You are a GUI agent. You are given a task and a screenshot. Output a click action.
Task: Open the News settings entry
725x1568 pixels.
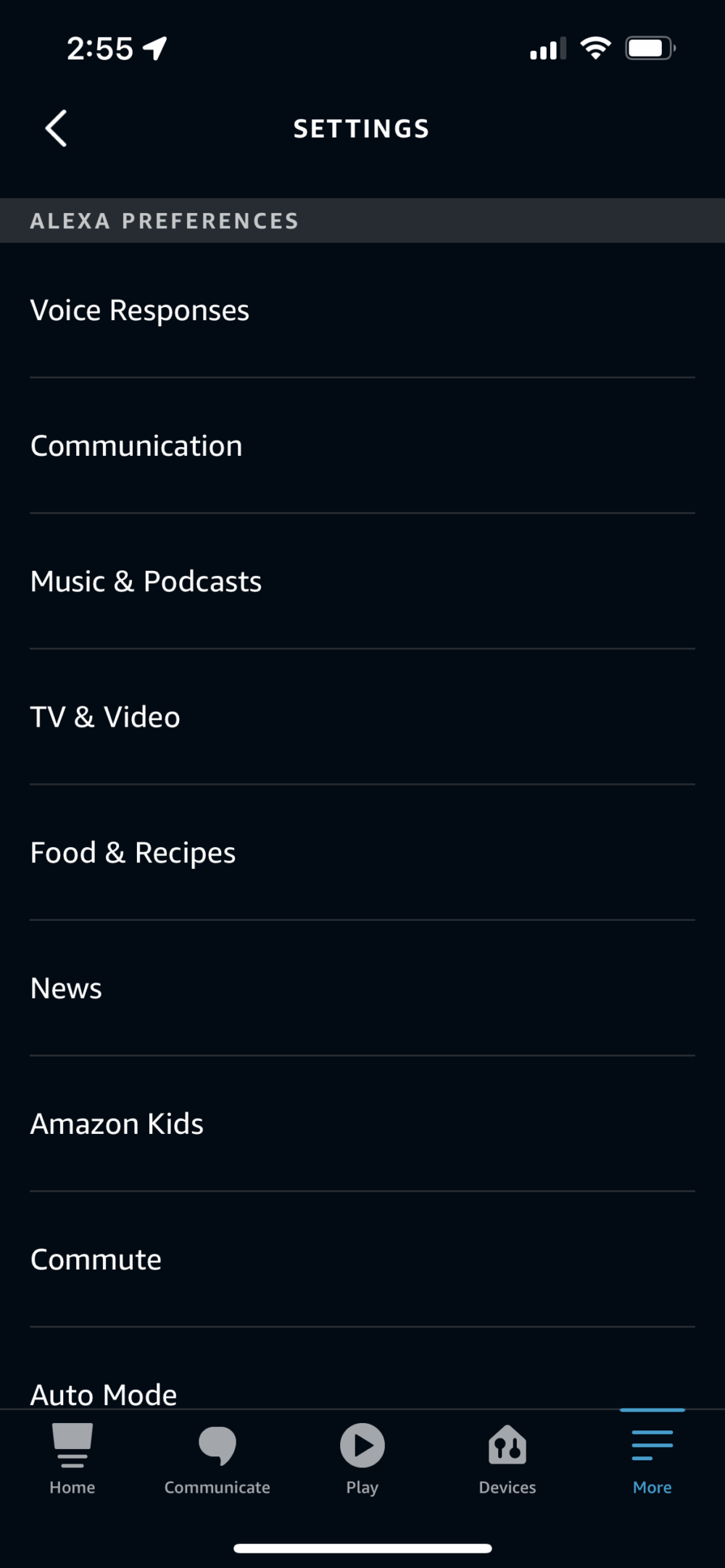pyautogui.click(x=65, y=988)
